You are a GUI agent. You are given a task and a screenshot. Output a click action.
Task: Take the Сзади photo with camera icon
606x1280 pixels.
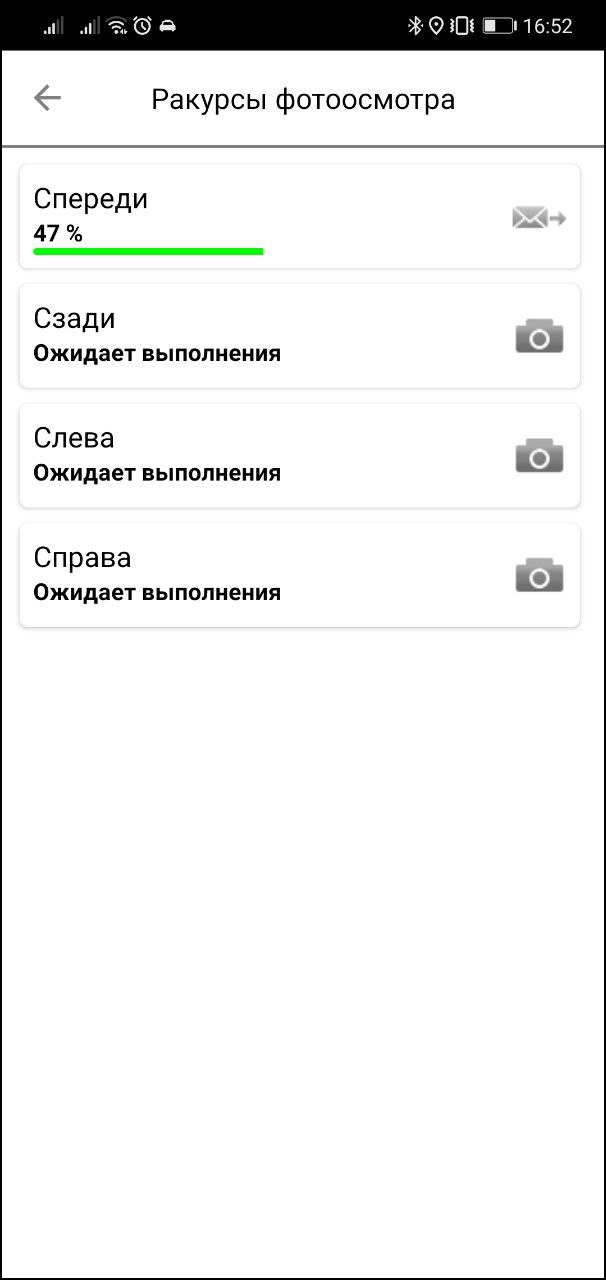coord(539,337)
